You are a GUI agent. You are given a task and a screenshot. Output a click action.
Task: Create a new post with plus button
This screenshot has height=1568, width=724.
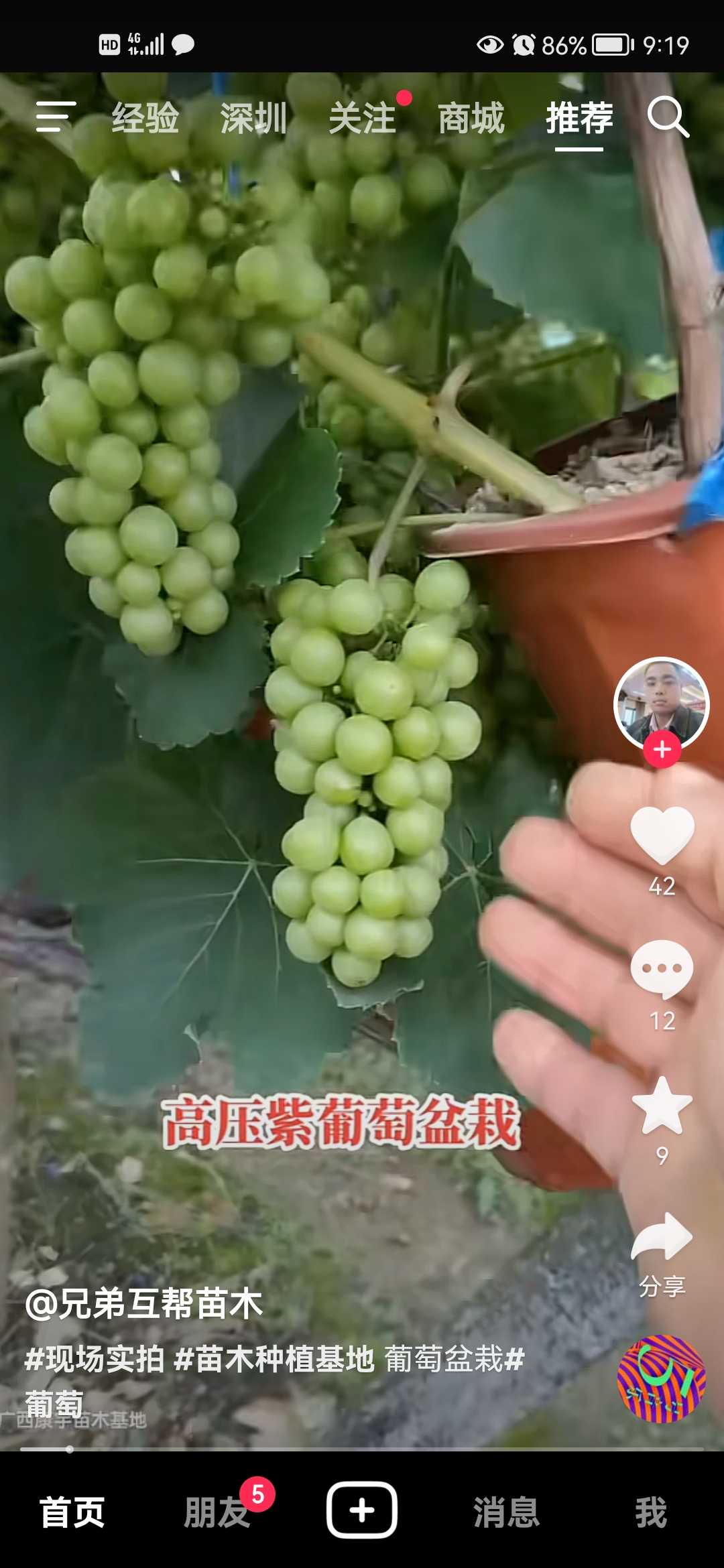(362, 1510)
